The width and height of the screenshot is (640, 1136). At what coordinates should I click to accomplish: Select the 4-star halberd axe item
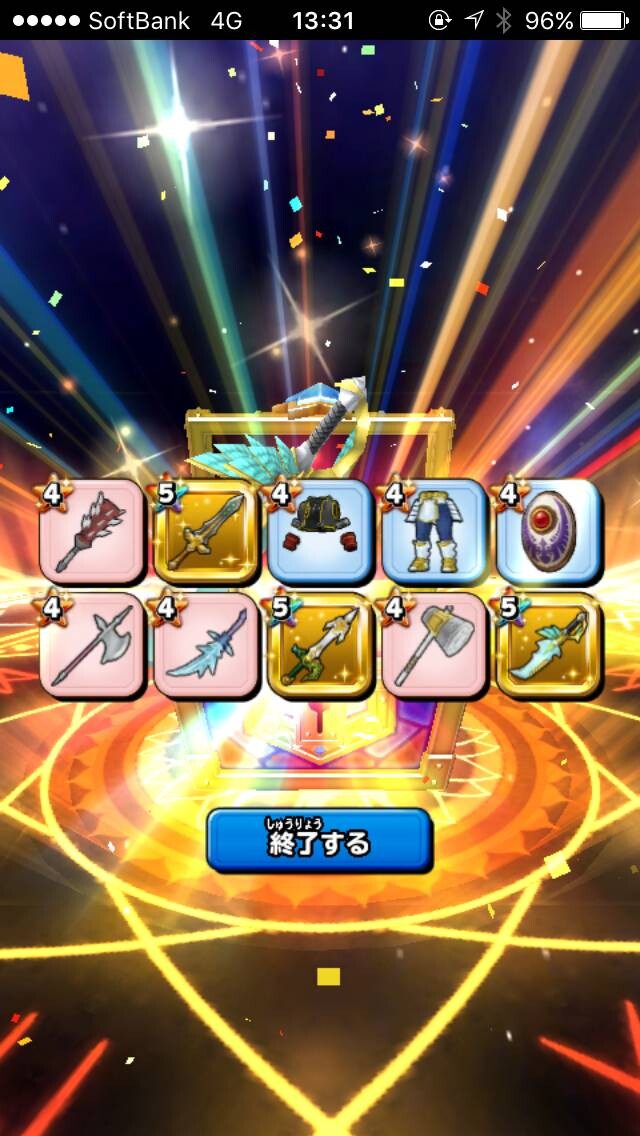[92, 645]
